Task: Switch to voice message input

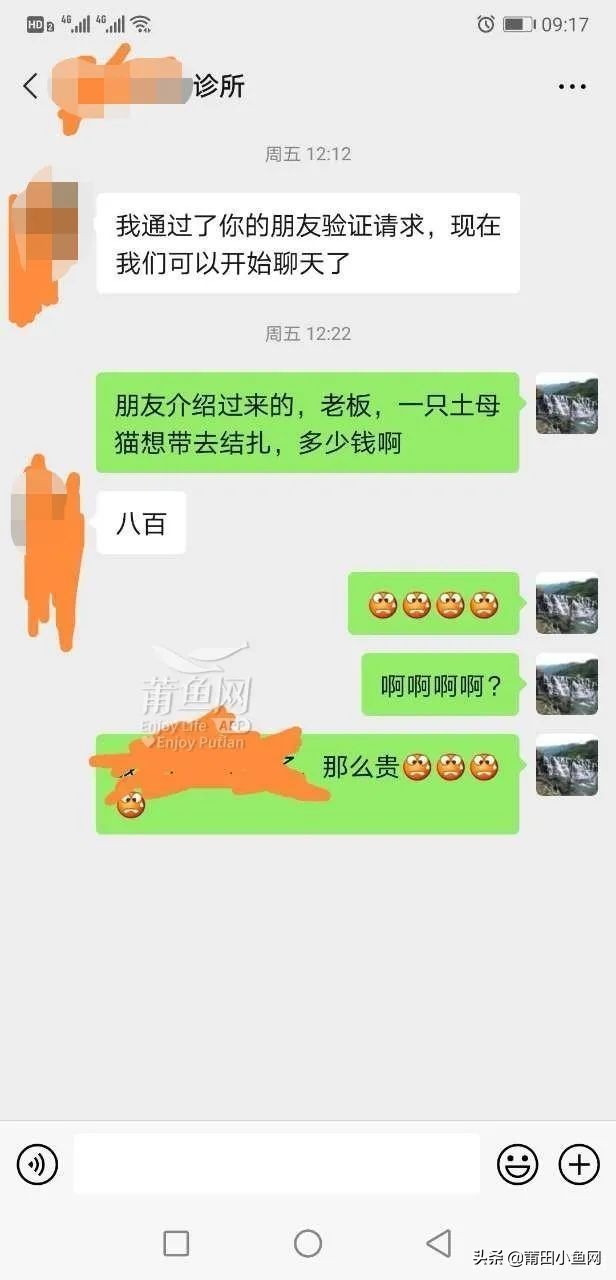Action: pos(38,1164)
